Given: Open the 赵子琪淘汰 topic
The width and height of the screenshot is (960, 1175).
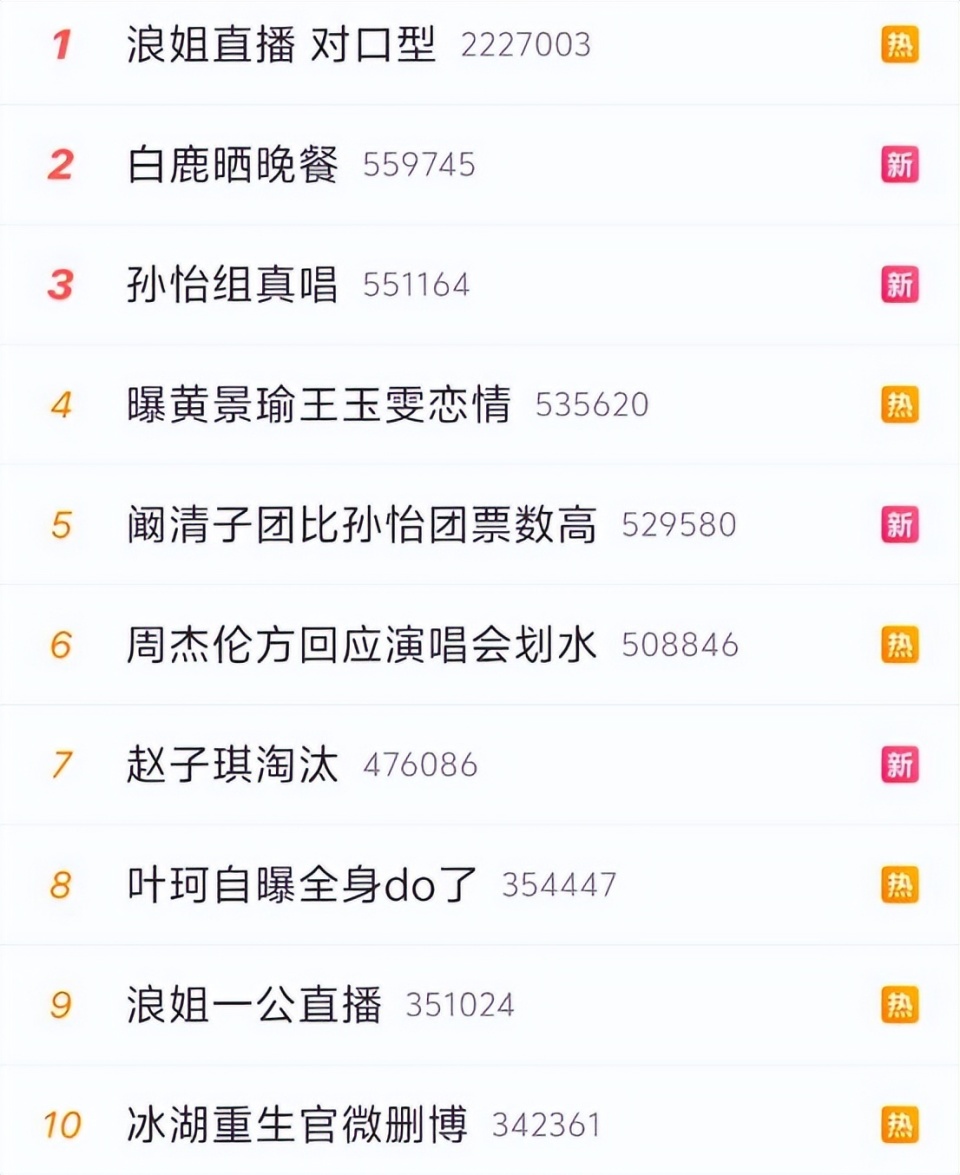Looking at the screenshot, I should pyautogui.click(x=230, y=764).
